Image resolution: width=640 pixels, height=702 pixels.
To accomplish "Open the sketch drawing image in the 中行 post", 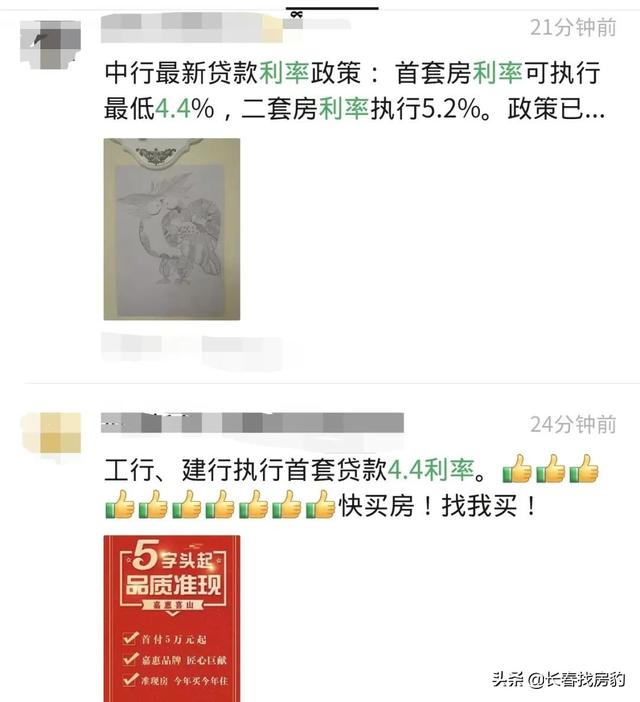I will point(171,229).
